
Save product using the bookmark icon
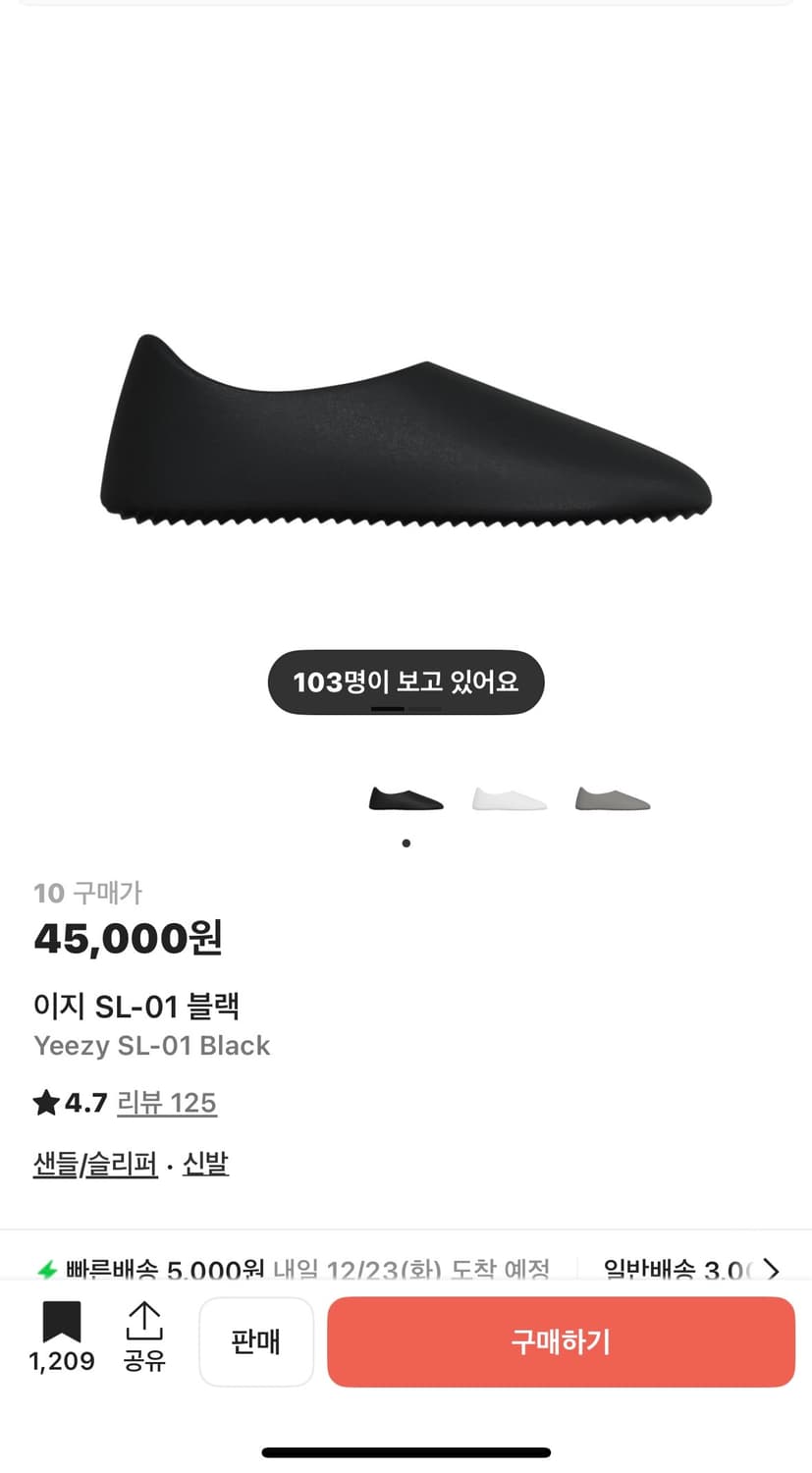pos(62,1321)
